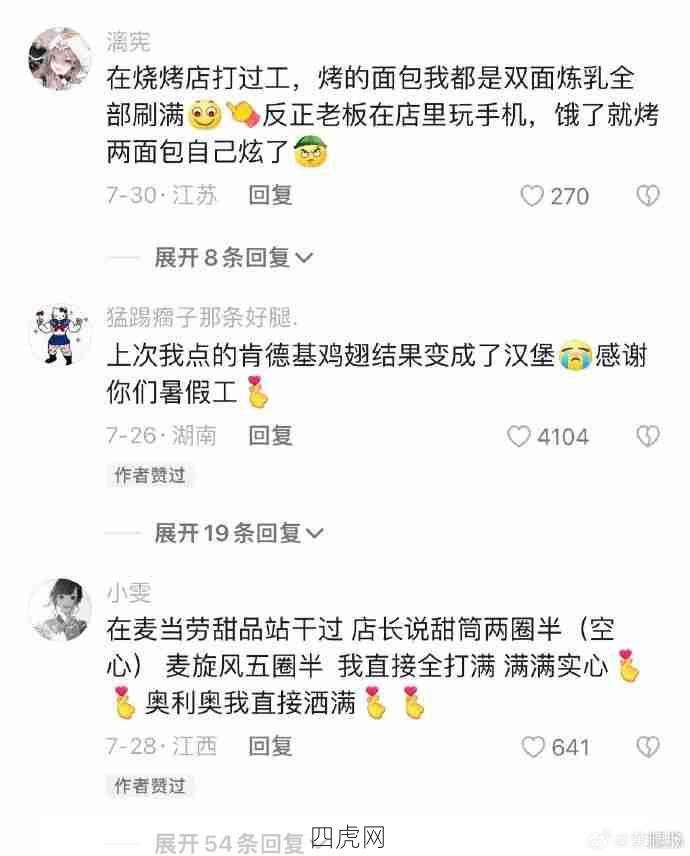The image size is (690, 856).
Task: Reply to 漓宪's barbecue shop comment
Action: coord(270,195)
